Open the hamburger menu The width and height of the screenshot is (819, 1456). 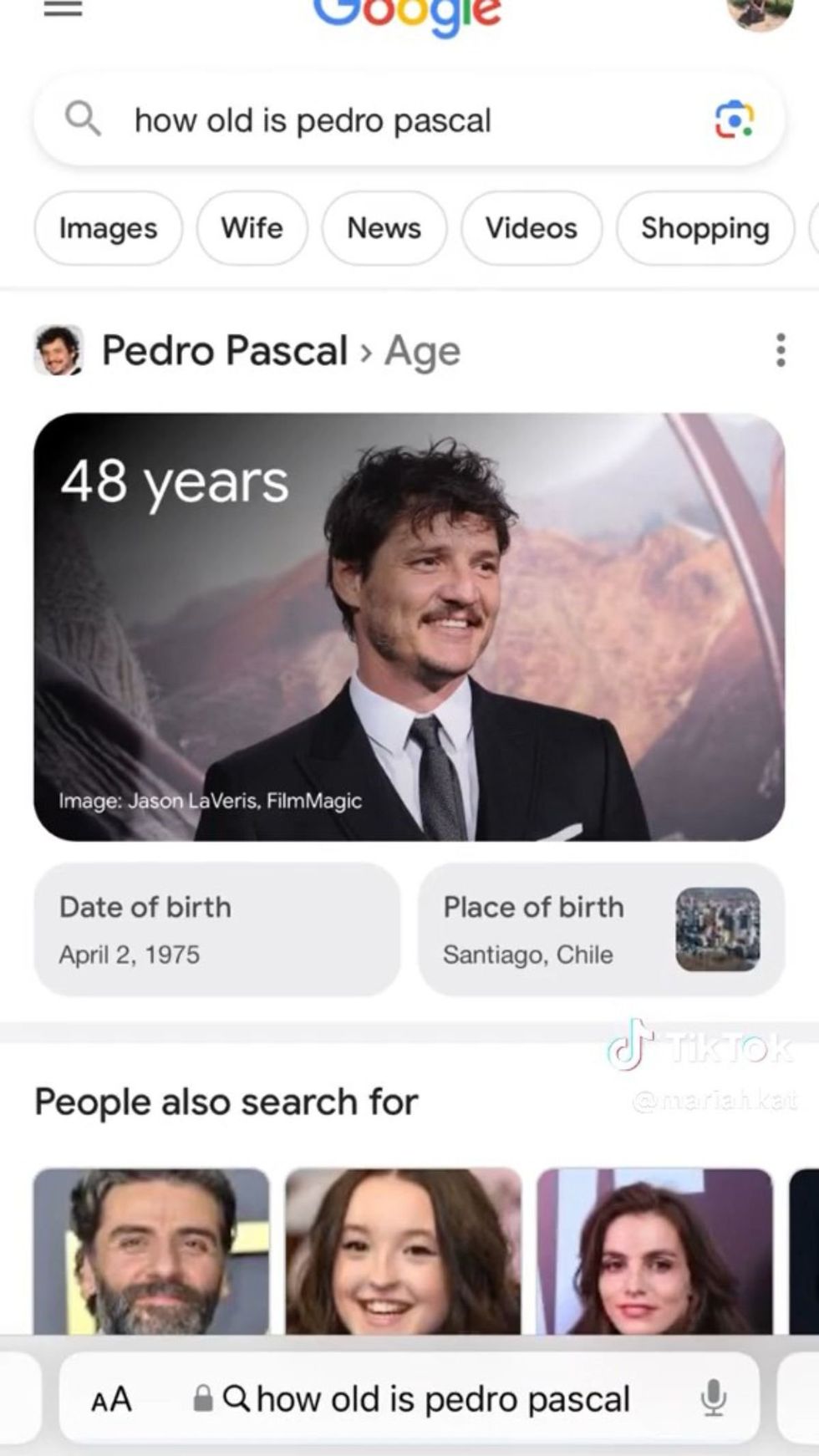[64, 8]
